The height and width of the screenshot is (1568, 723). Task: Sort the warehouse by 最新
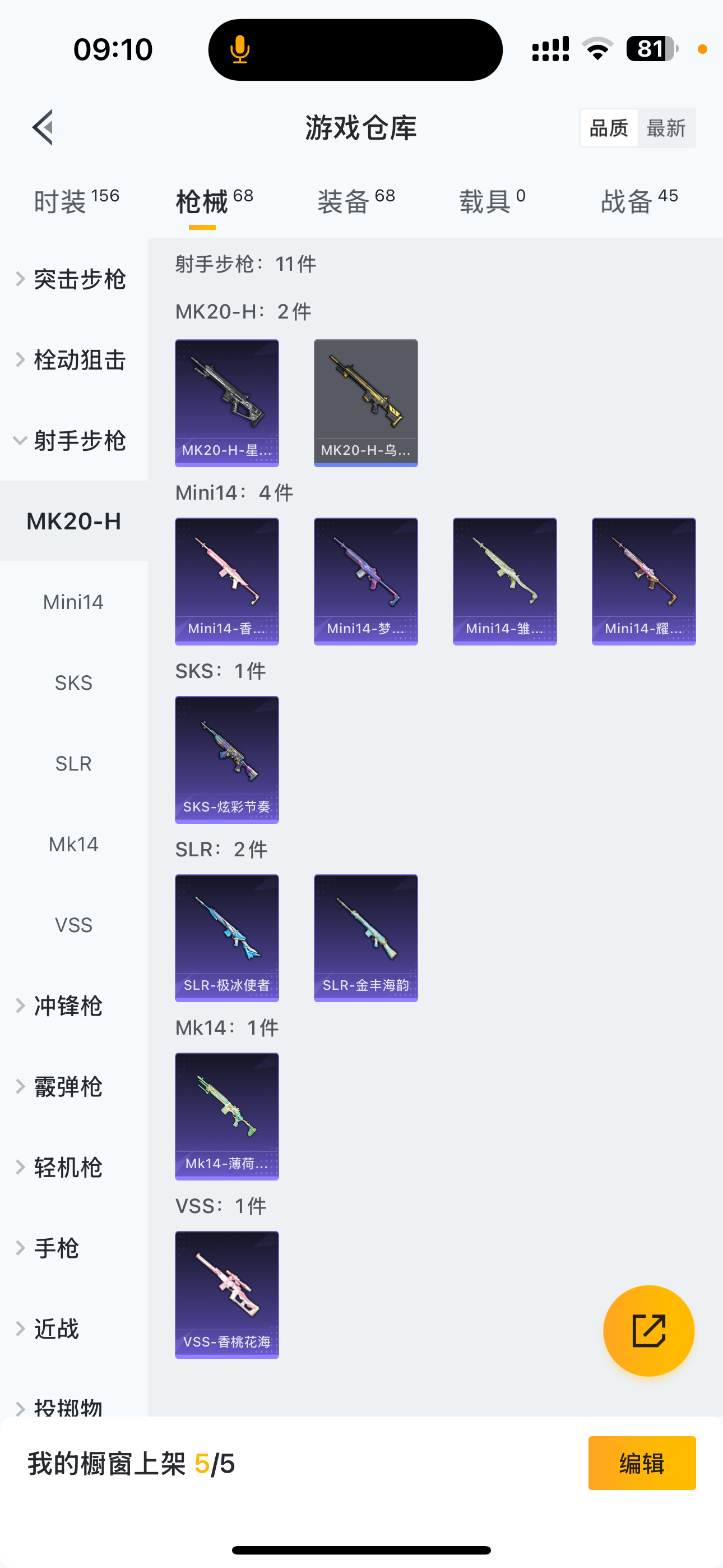[x=665, y=128]
